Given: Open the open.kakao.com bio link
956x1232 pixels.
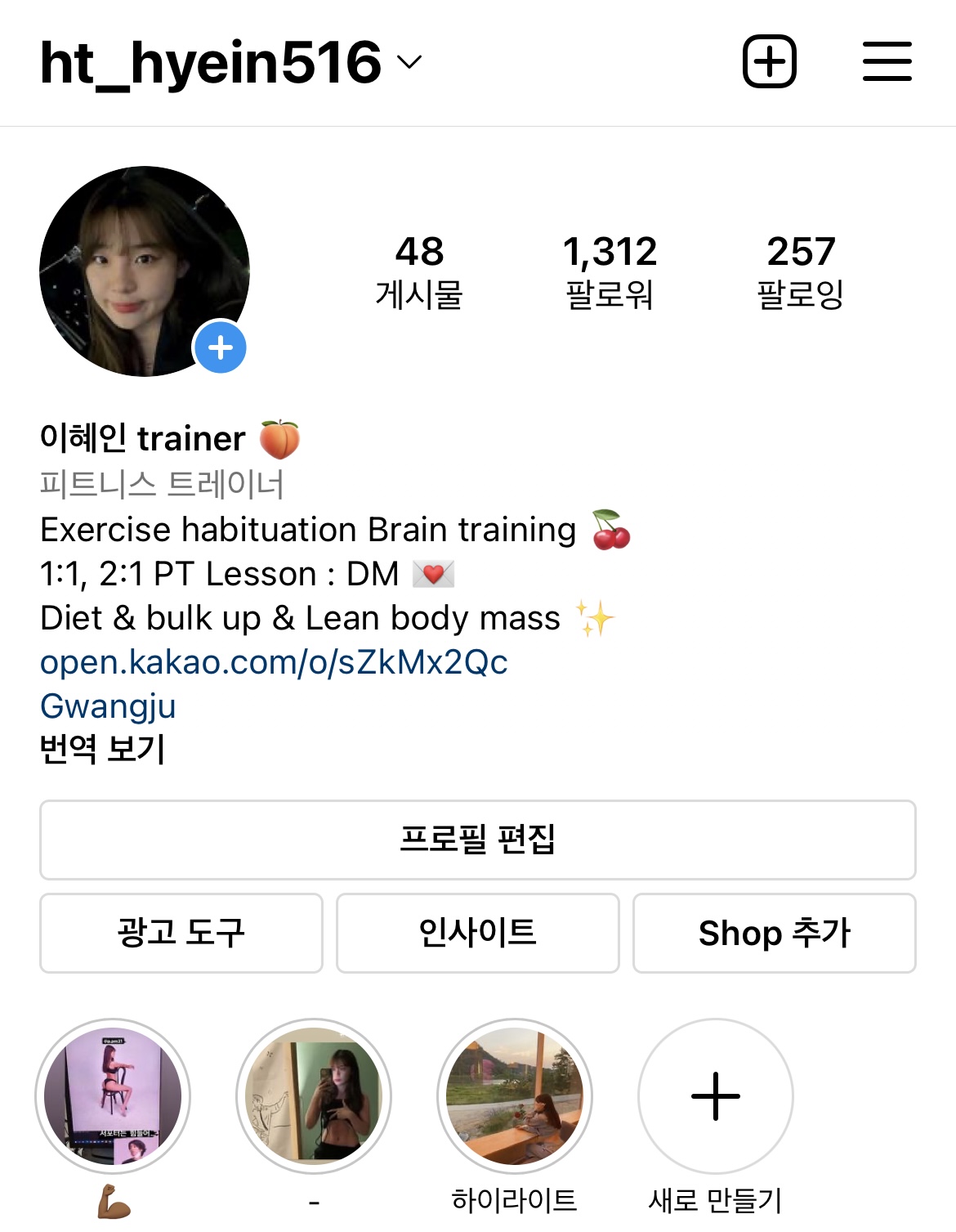Looking at the screenshot, I should tap(274, 662).
